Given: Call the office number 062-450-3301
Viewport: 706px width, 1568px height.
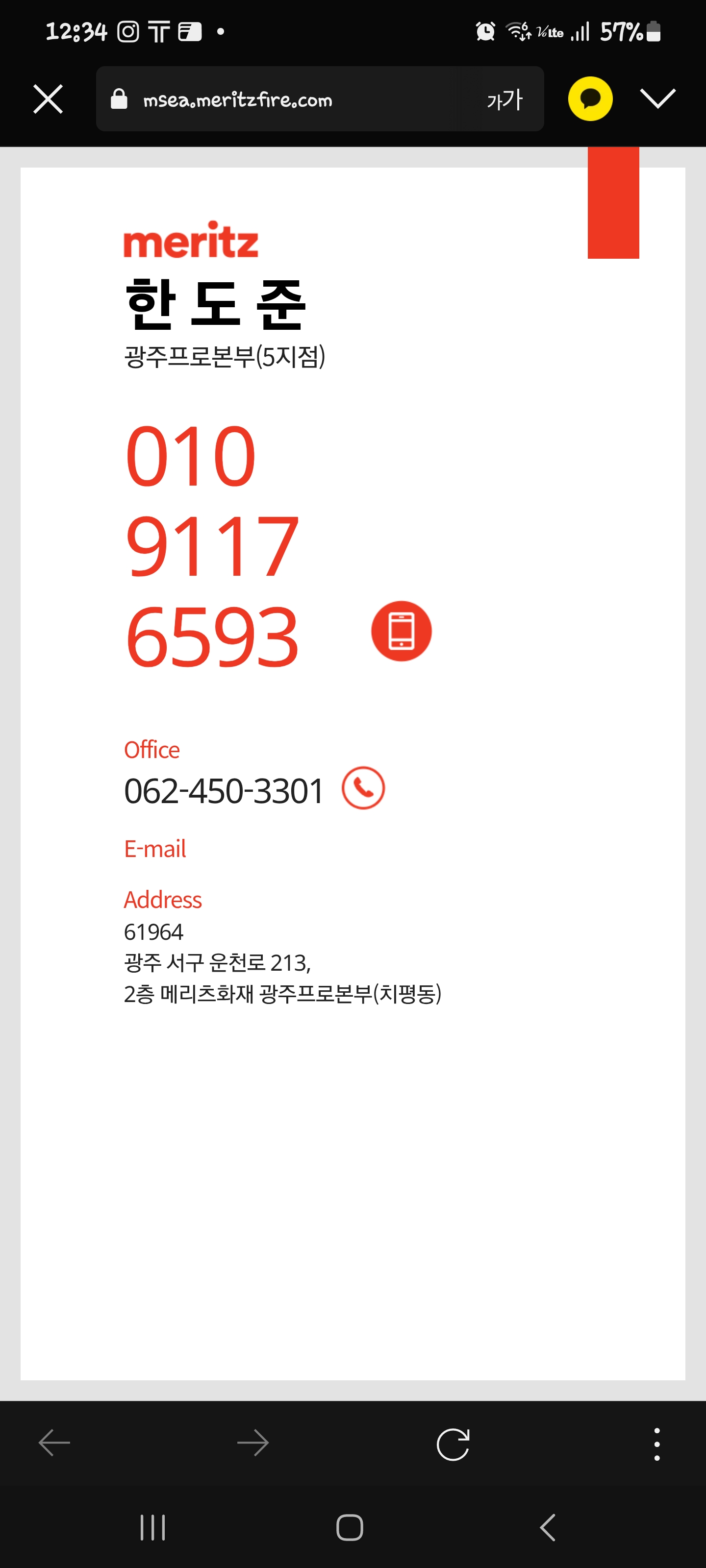Looking at the screenshot, I should [x=363, y=787].
